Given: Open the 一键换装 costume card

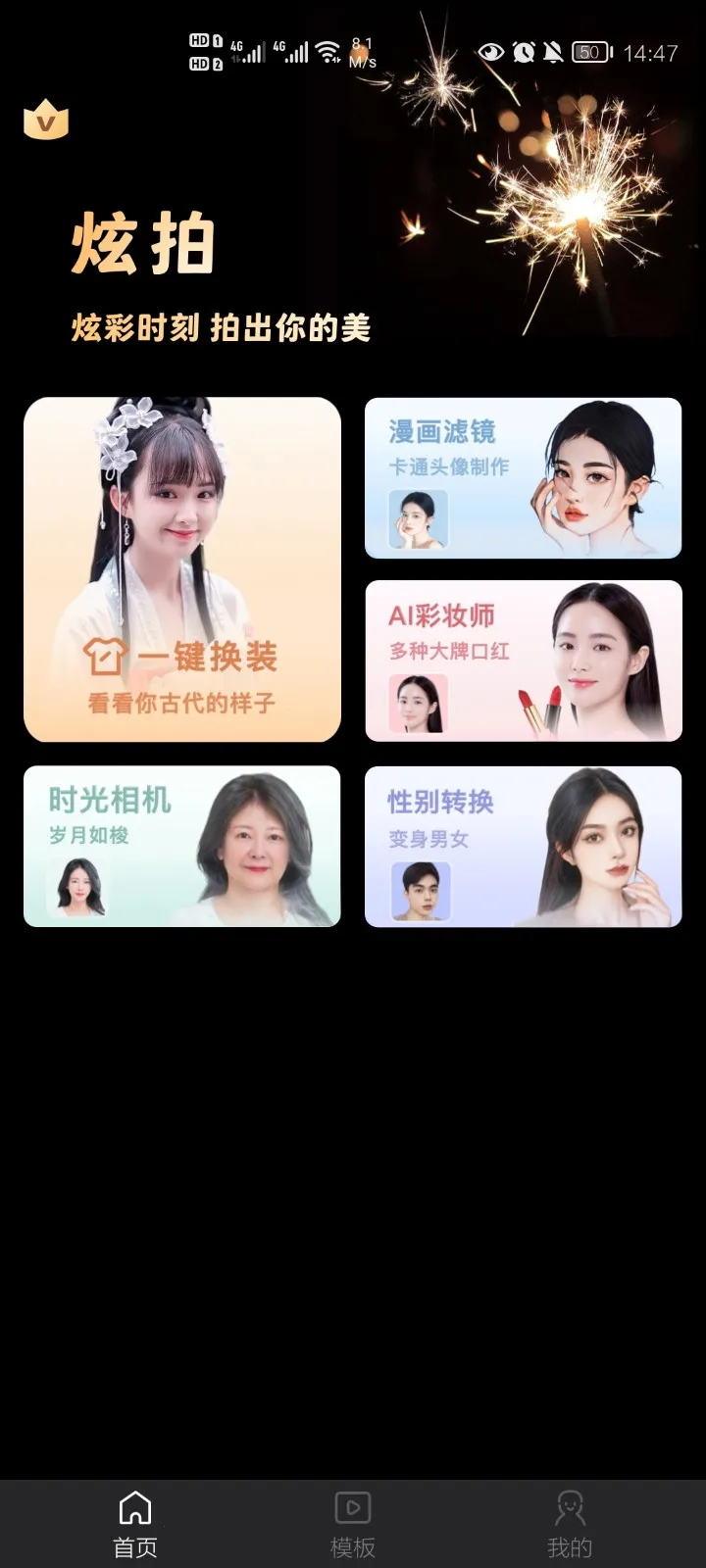Looking at the screenshot, I should (x=182, y=568).
